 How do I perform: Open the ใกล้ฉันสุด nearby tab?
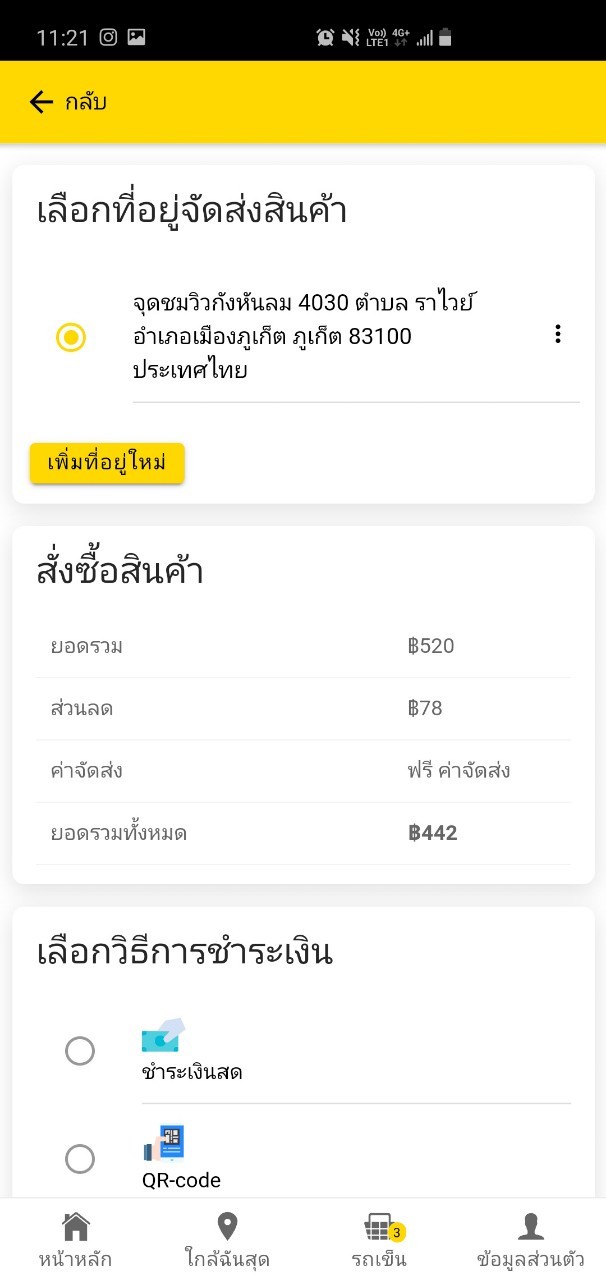[x=227, y=1240]
